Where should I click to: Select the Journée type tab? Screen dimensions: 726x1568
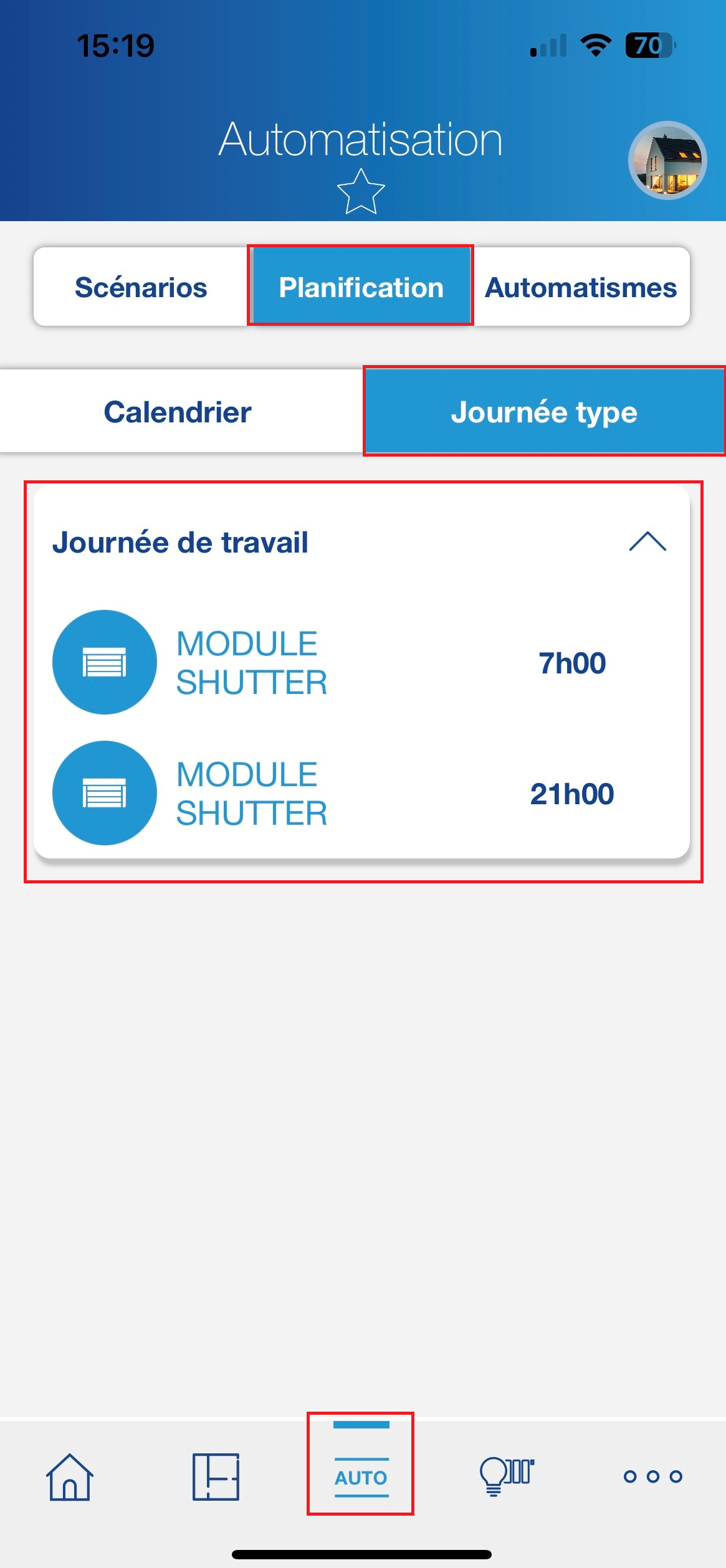pyautogui.click(x=544, y=412)
